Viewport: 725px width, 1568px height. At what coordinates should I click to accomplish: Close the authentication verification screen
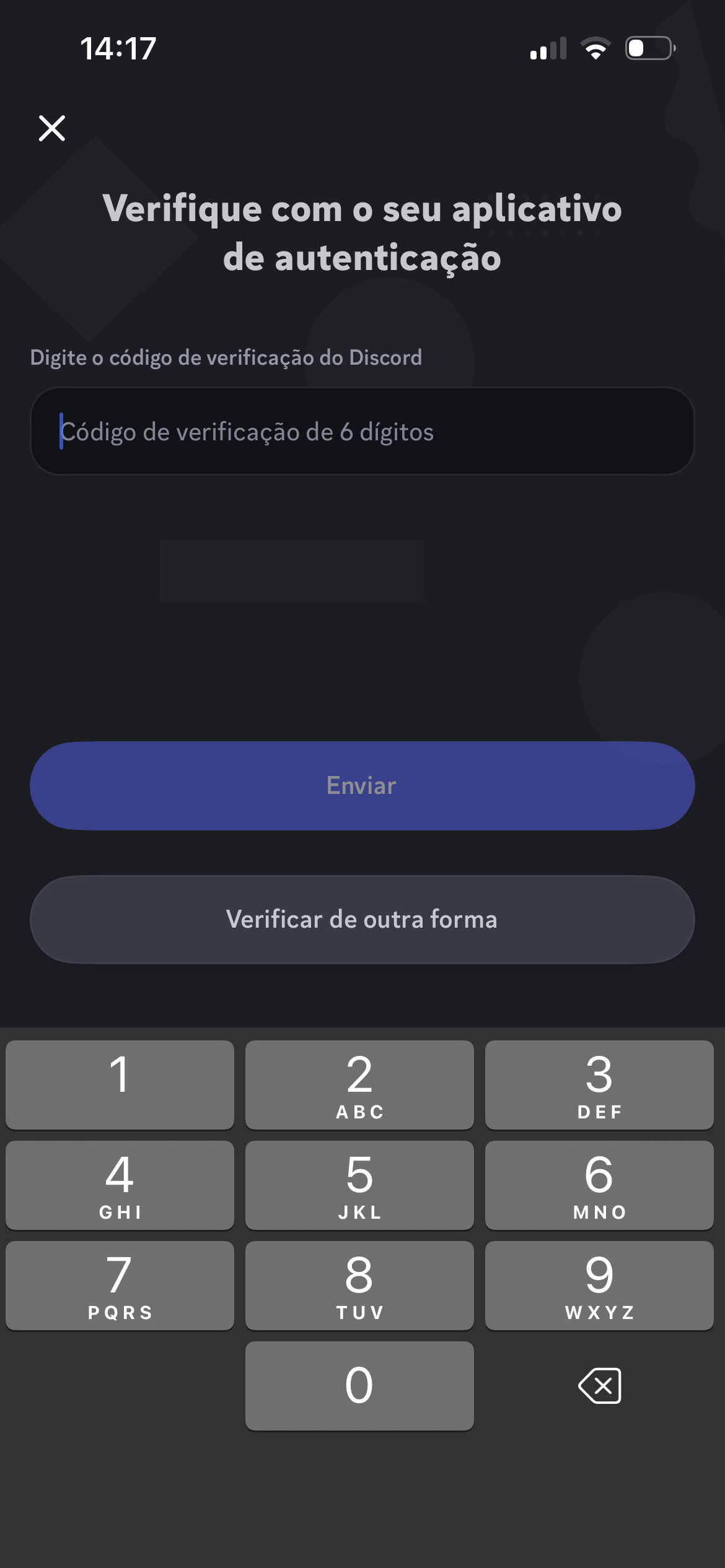click(x=52, y=128)
